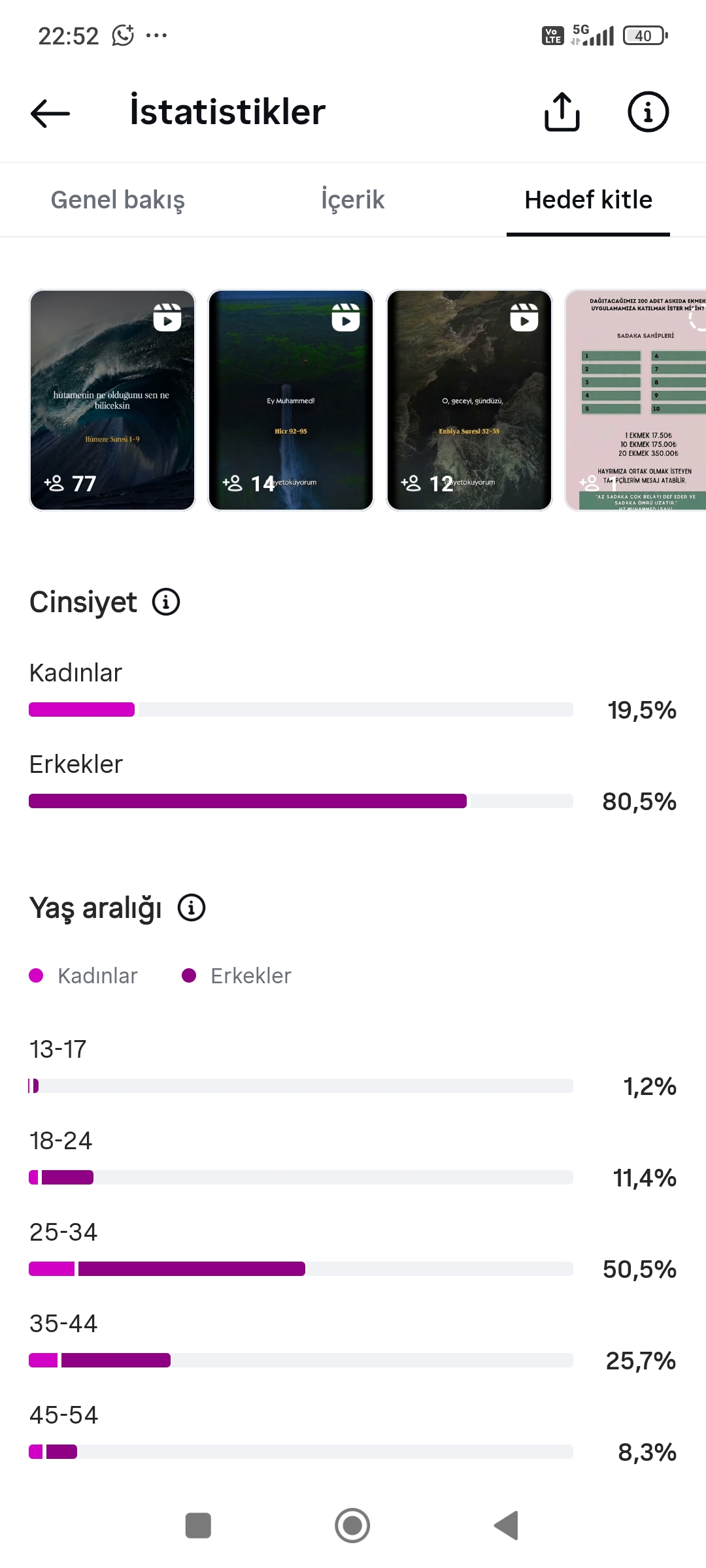Share the statistics via the share icon
This screenshot has height=1568, width=706.
562,112
